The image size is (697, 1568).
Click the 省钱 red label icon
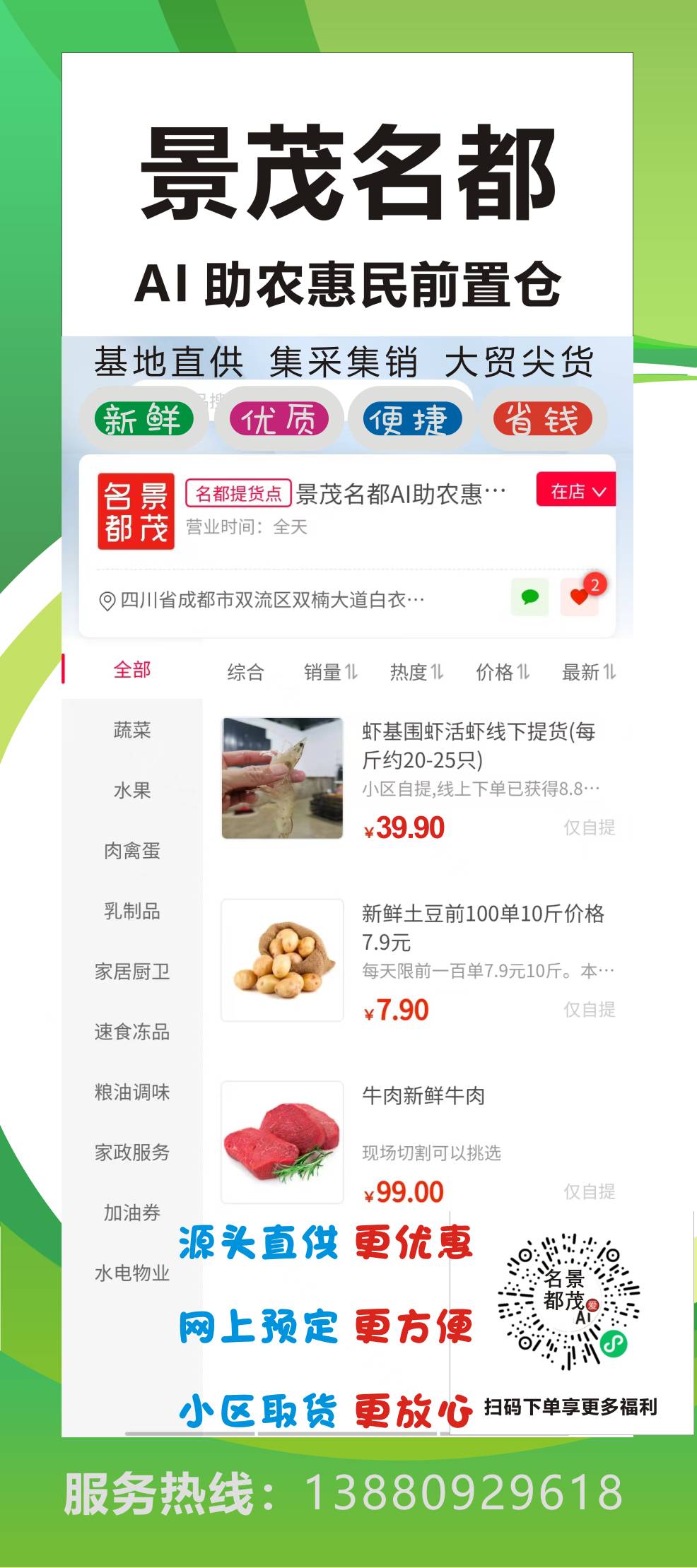pyautogui.click(x=541, y=419)
